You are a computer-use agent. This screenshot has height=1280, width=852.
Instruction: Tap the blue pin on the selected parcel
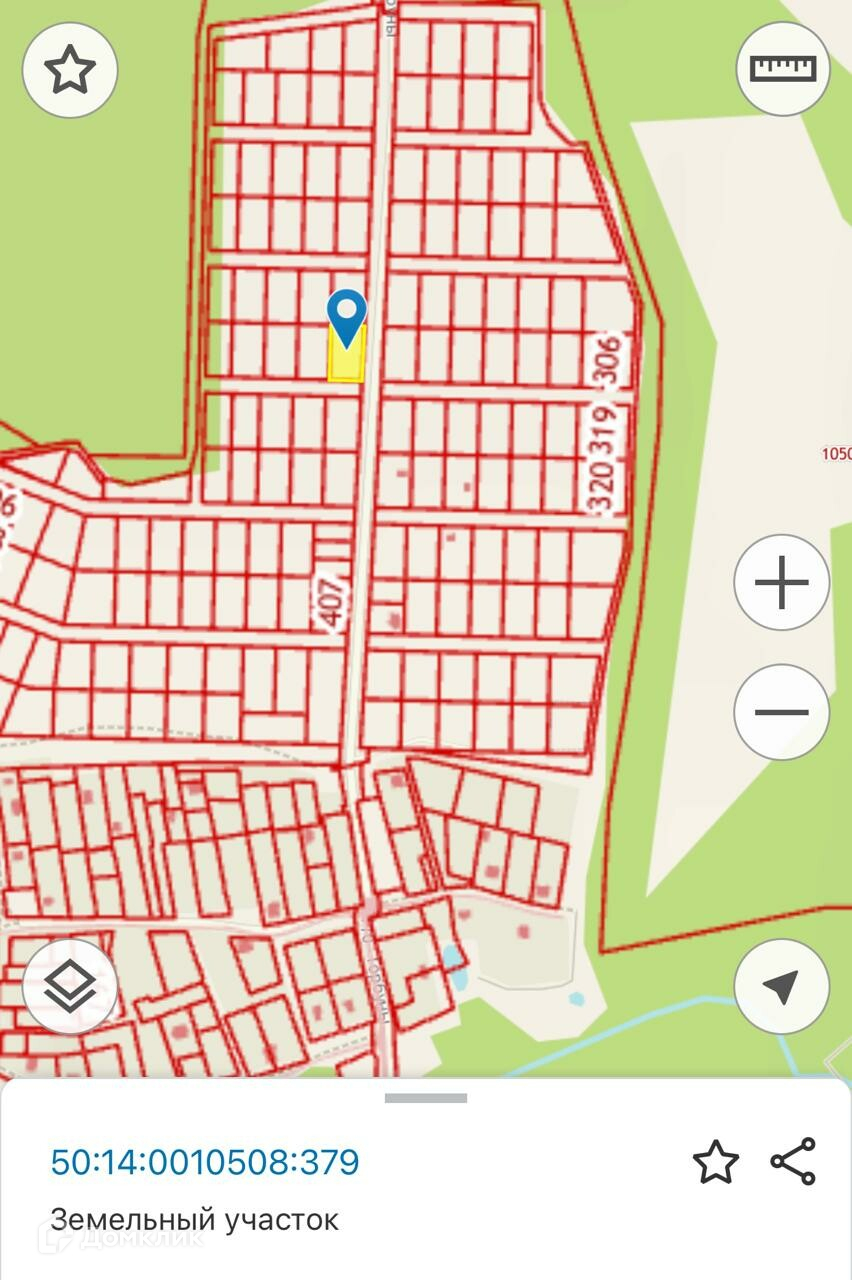[347, 318]
